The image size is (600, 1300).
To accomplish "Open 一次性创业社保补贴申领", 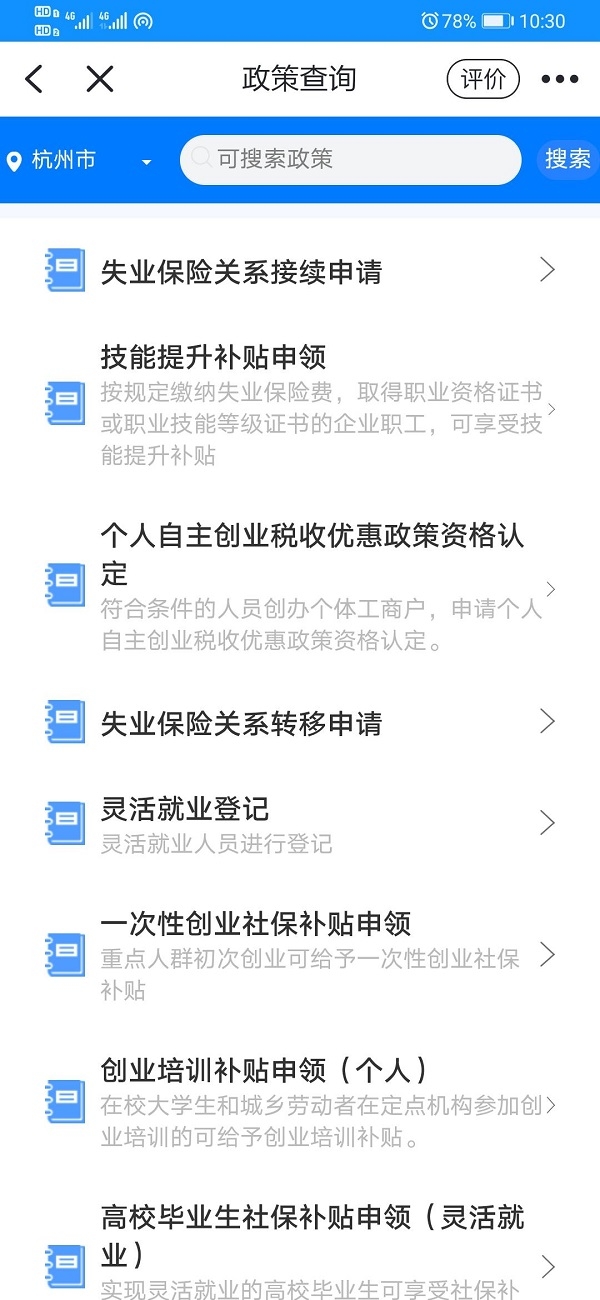I will [x=300, y=956].
